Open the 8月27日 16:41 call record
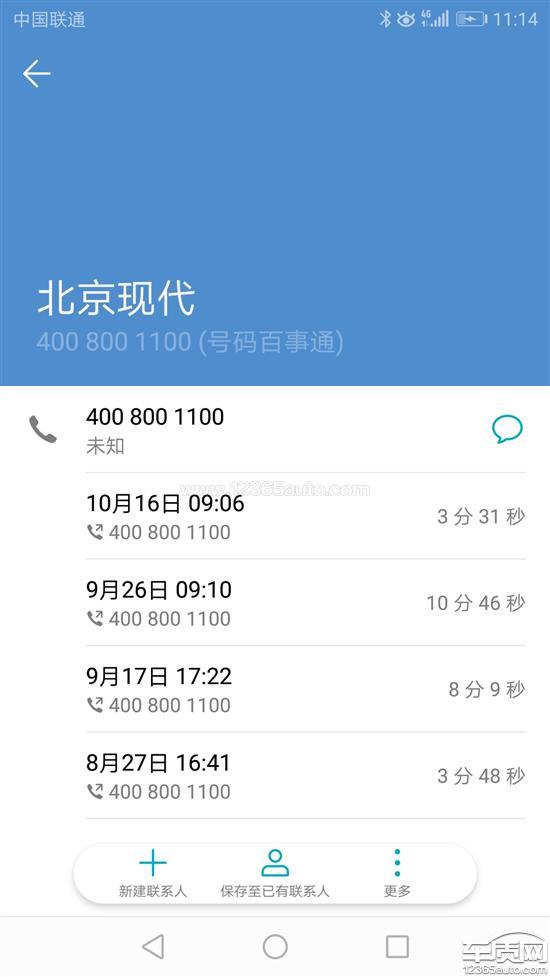The width and height of the screenshot is (550, 977). coord(305,776)
